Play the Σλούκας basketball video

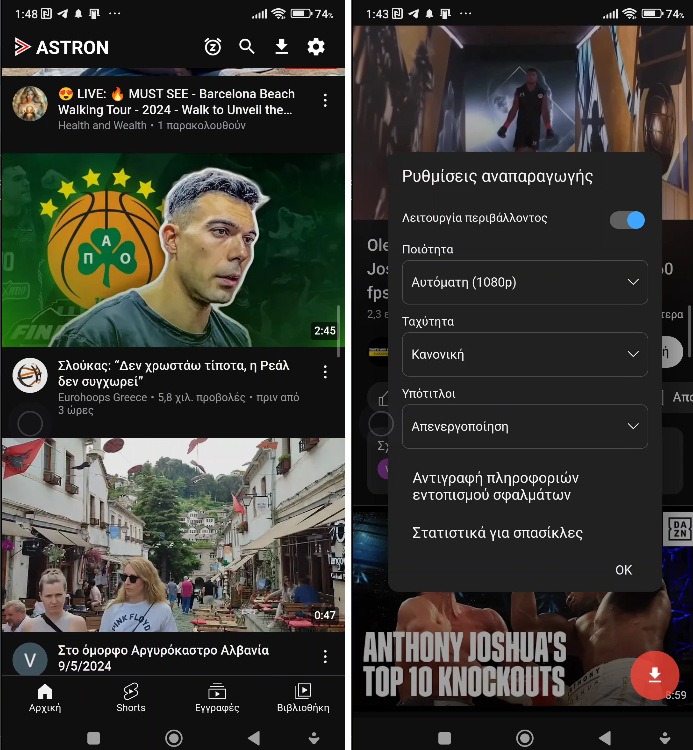172,250
